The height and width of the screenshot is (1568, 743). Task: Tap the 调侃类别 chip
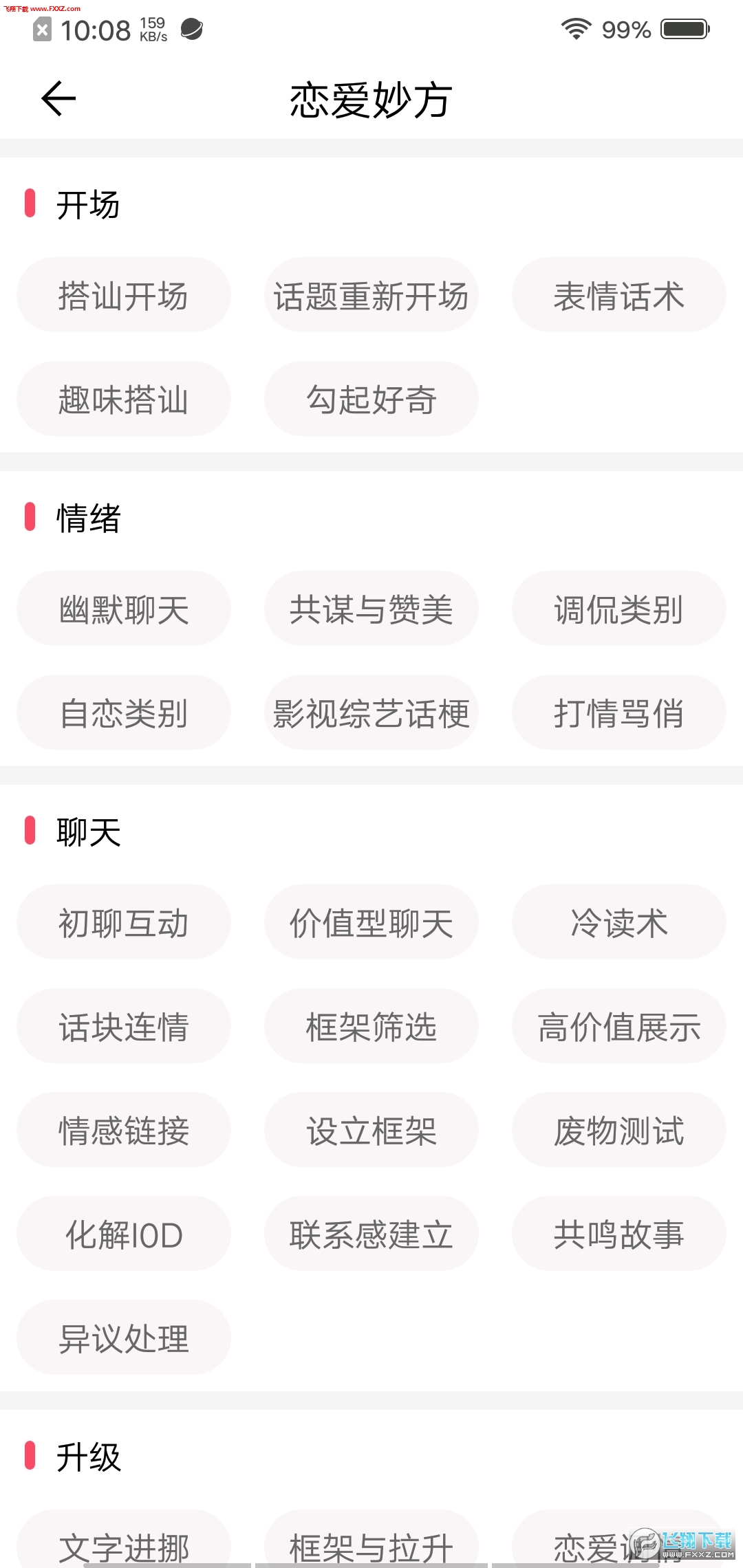tap(619, 609)
